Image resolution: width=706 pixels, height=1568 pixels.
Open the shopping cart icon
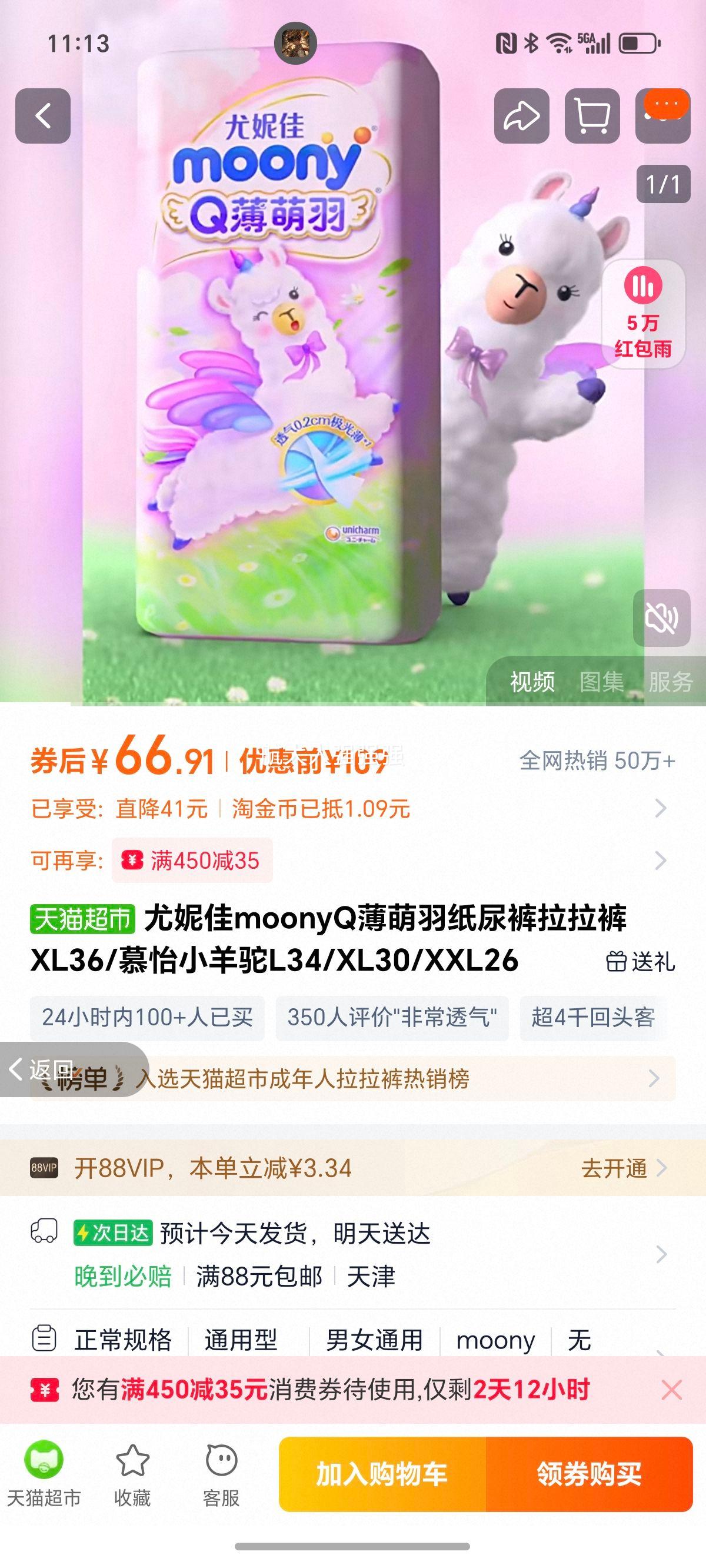[592, 117]
